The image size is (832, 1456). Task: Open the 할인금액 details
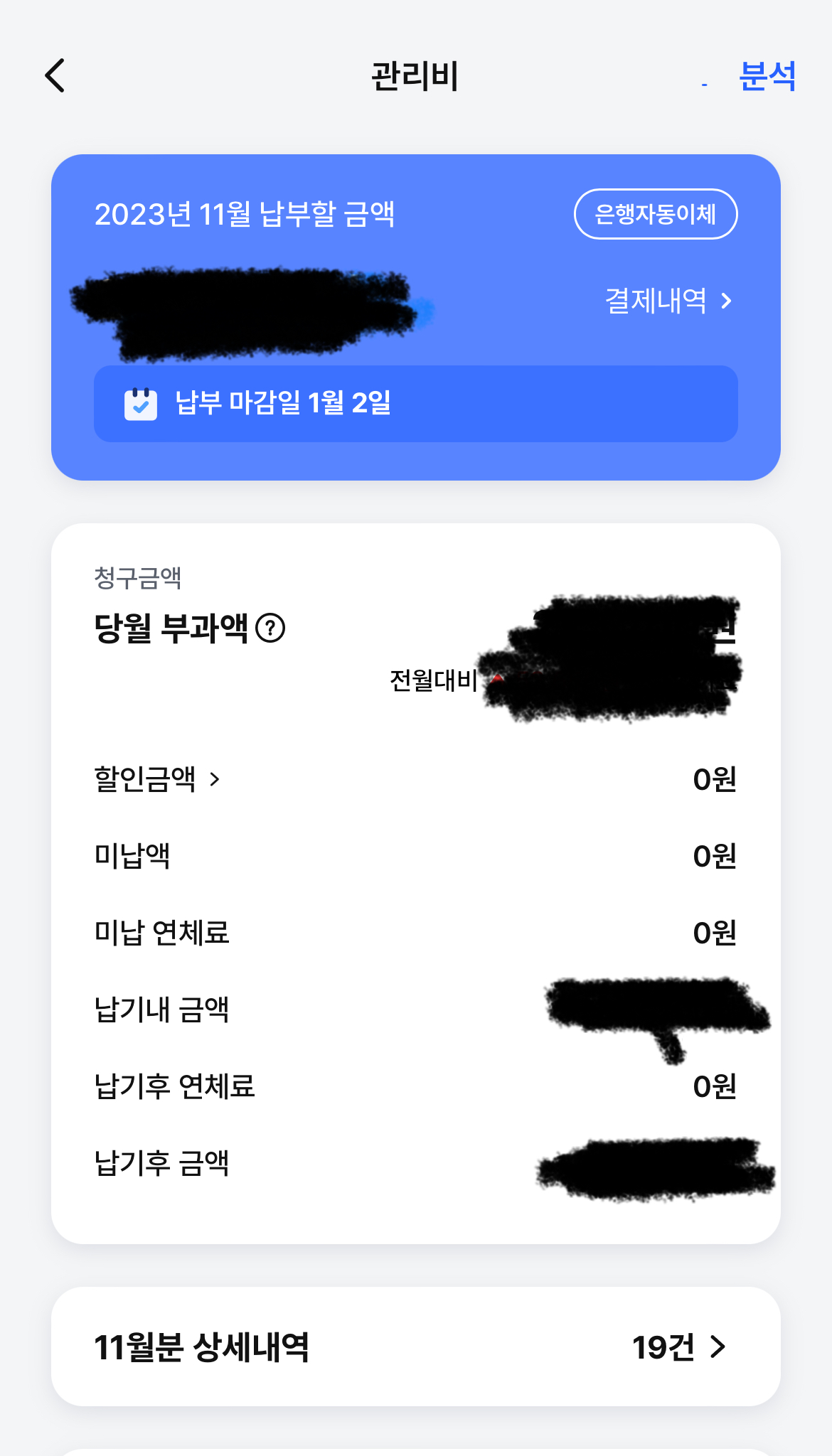tap(157, 779)
